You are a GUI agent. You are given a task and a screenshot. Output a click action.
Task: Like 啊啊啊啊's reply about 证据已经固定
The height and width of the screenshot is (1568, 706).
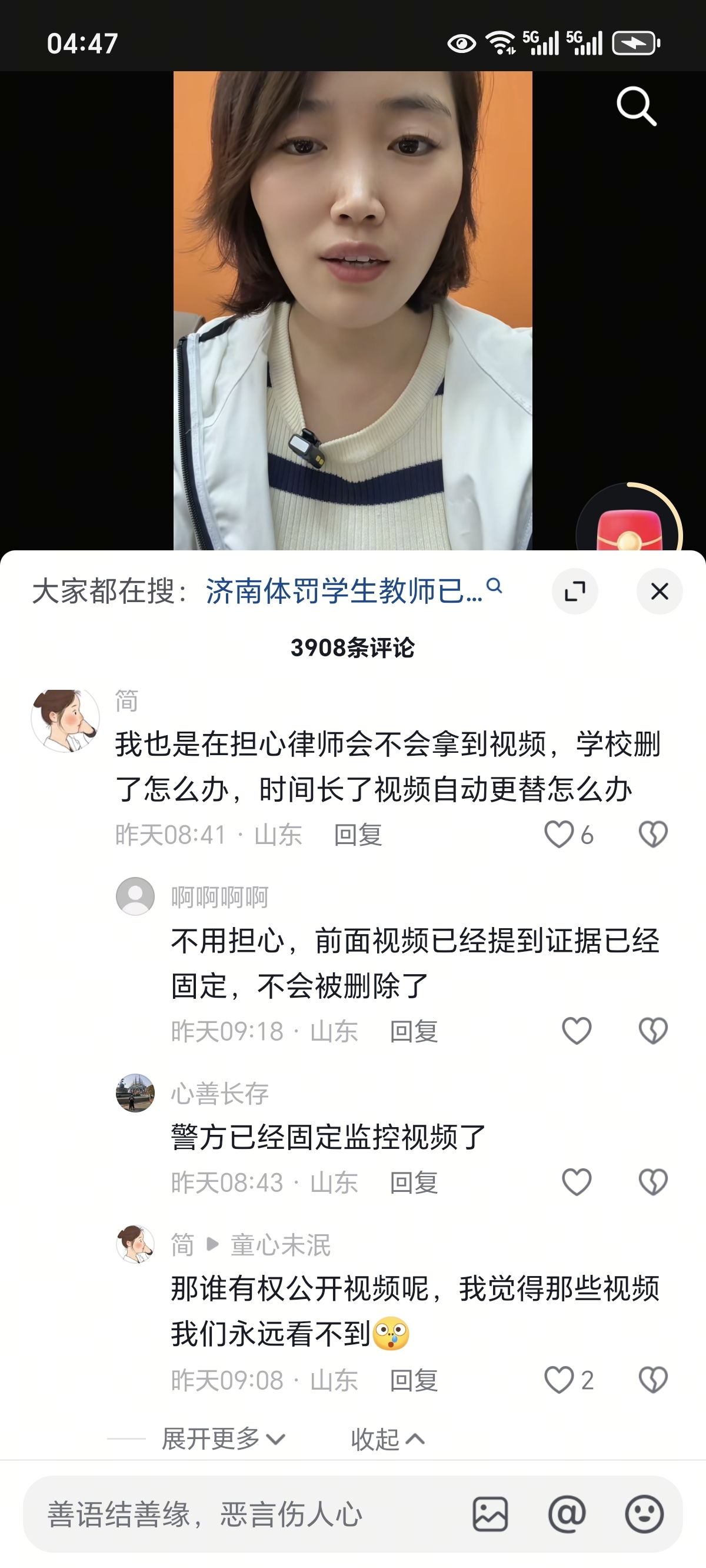pyautogui.click(x=577, y=1031)
